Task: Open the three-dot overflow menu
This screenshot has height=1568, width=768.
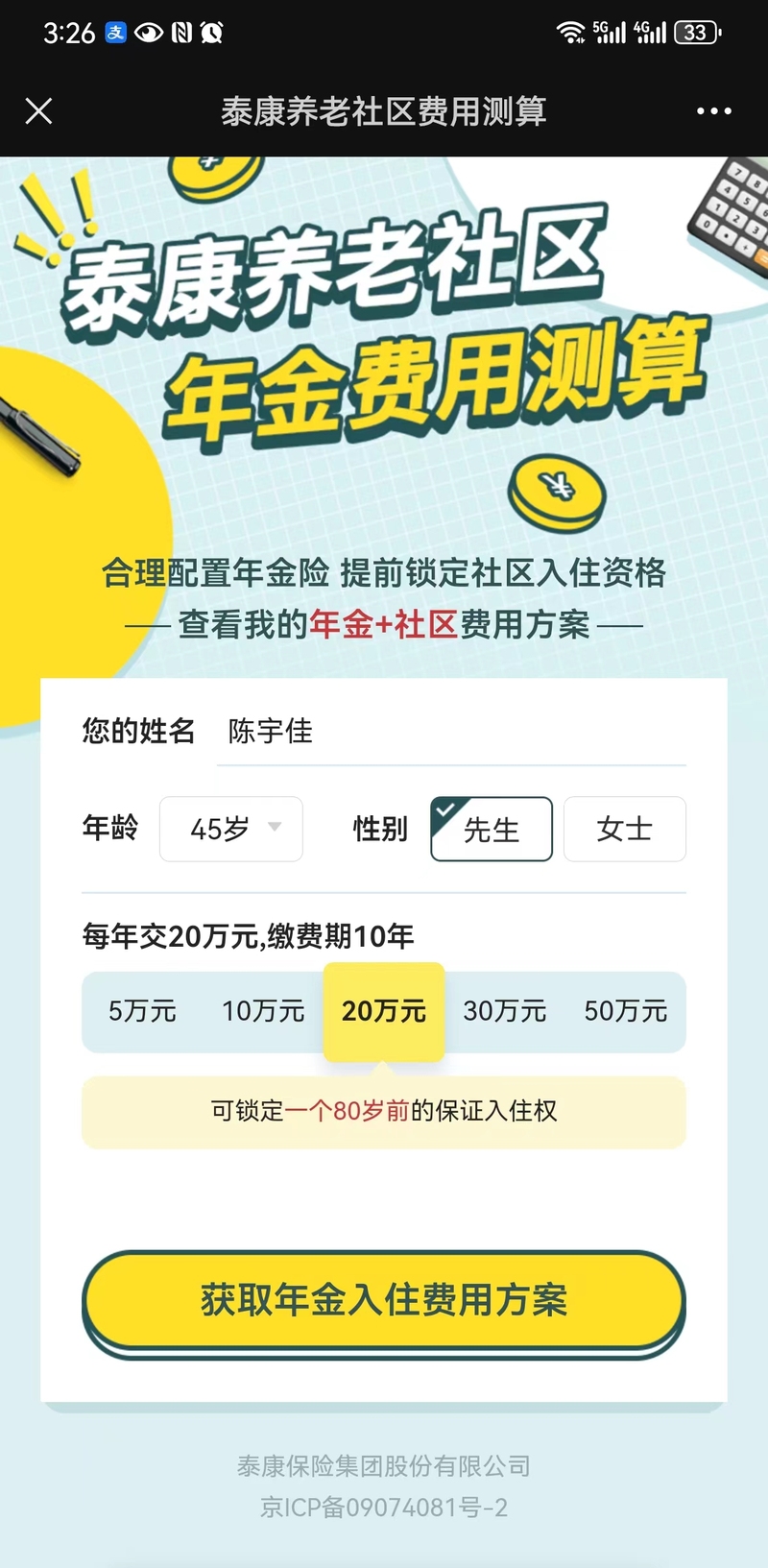Action: (713, 111)
